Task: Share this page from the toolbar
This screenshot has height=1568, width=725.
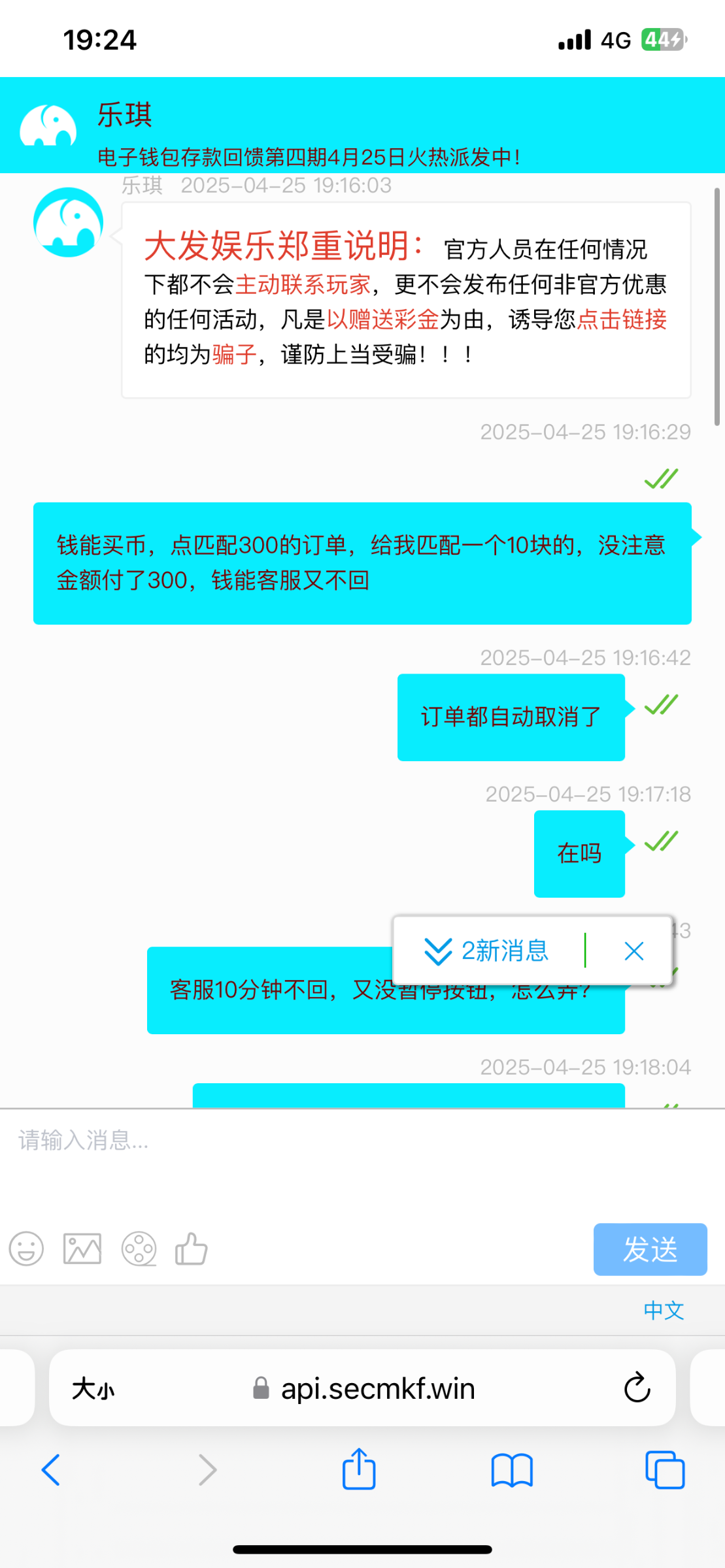Action: coord(359,1470)
